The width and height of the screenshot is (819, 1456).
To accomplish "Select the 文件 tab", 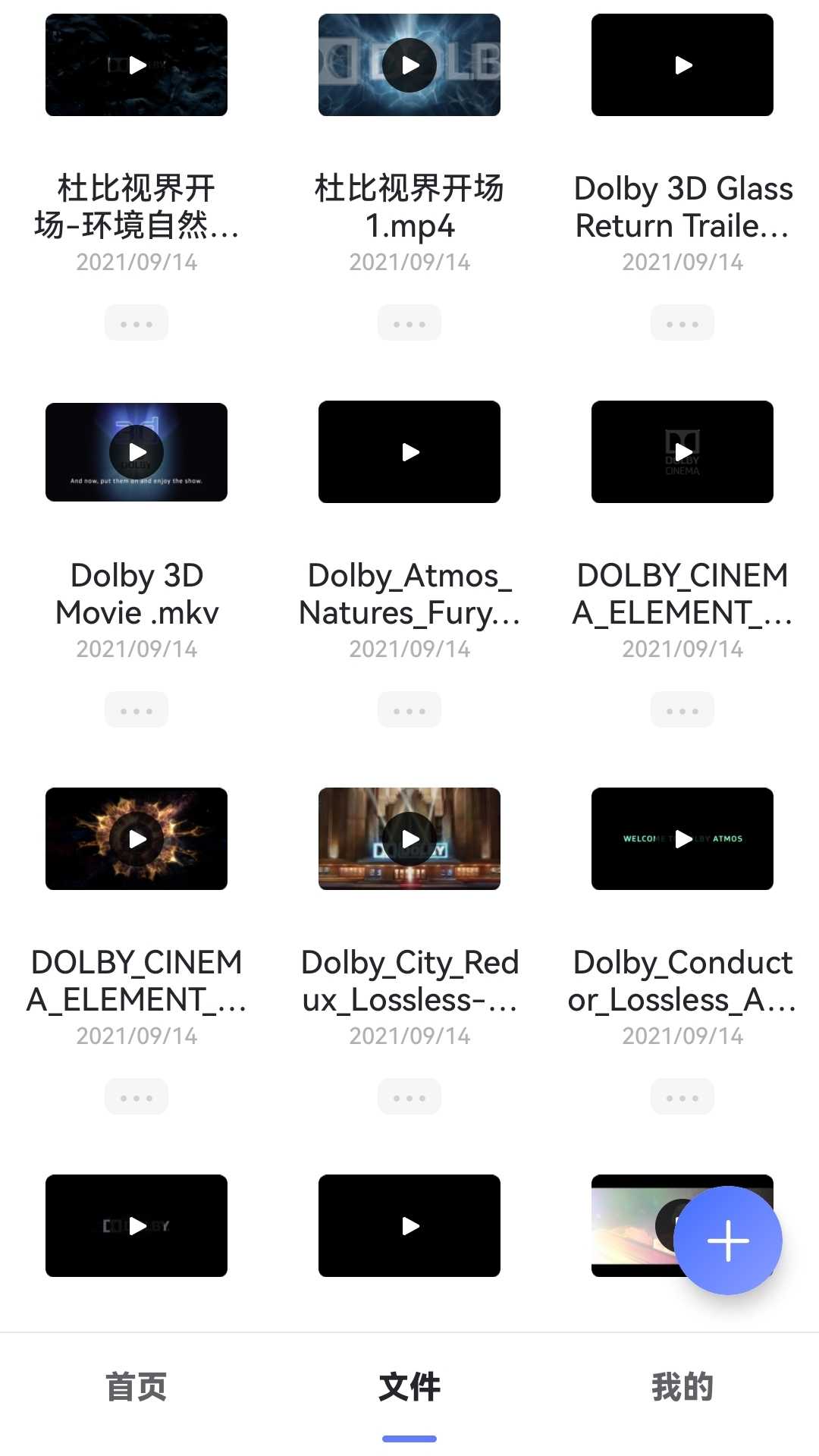I will [x=409, y=1387].
